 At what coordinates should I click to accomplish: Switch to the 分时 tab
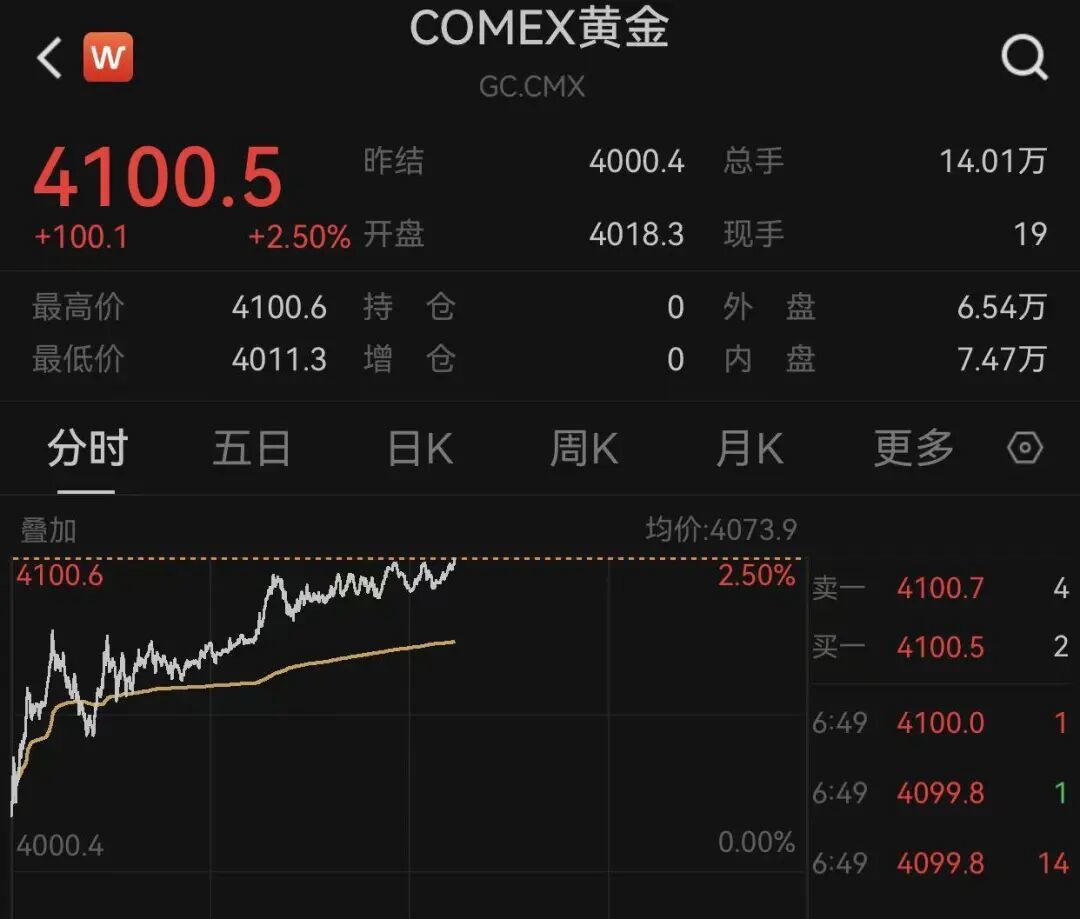(x=87, y=449)
